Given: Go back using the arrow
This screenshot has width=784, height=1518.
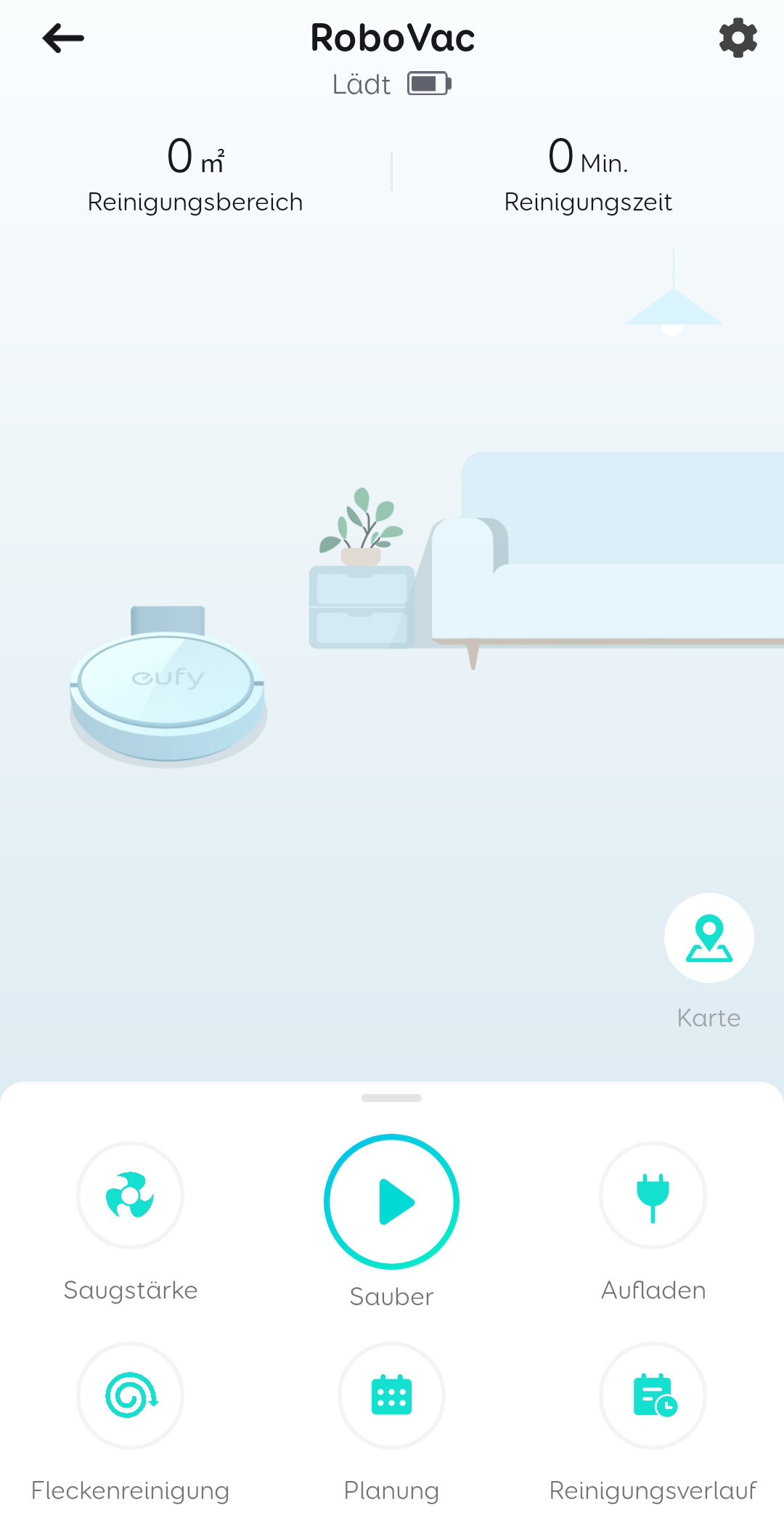Looking at the screenshot, I should point(63,38).
